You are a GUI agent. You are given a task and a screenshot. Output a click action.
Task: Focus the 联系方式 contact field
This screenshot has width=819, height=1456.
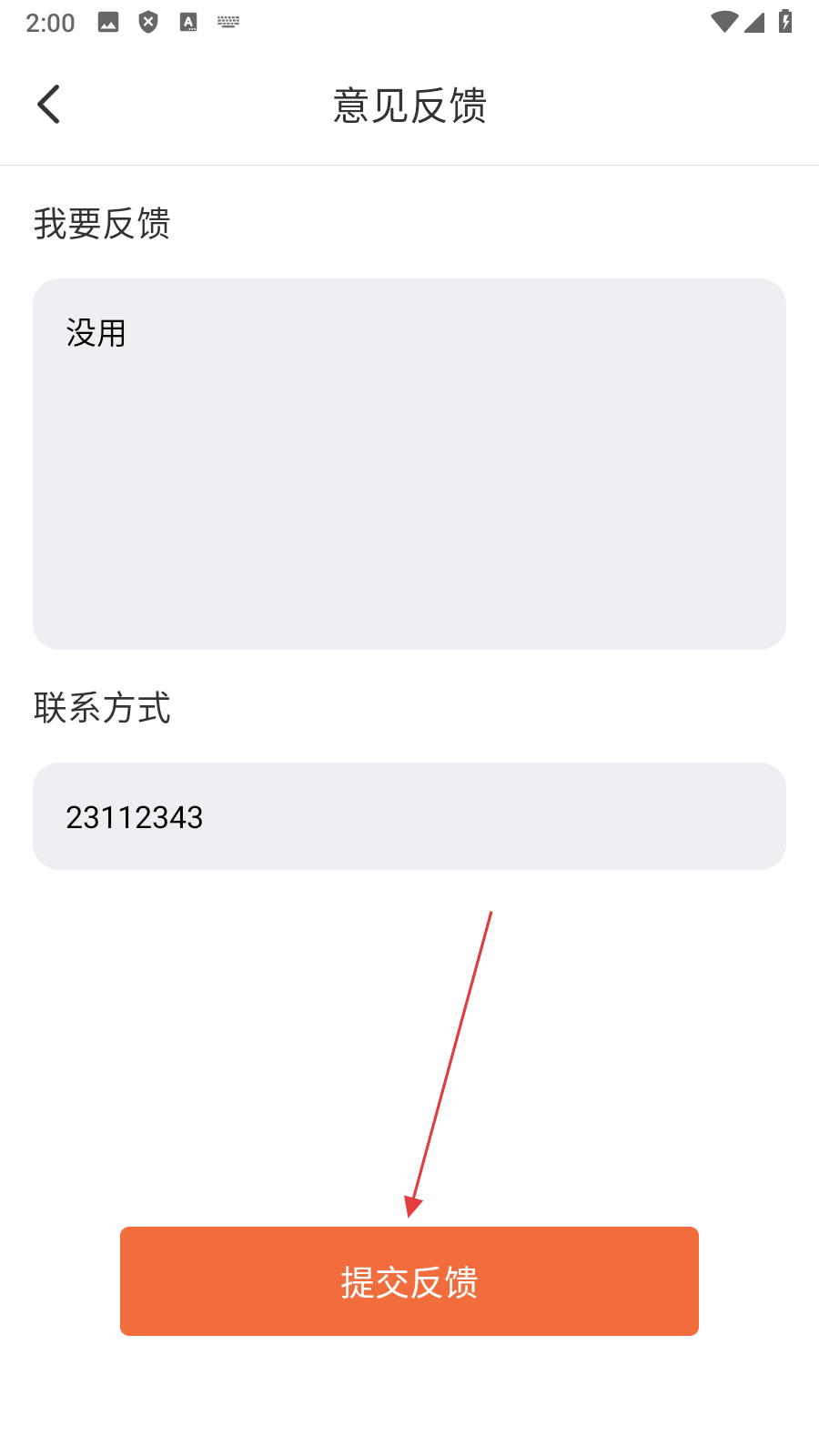[409, 816]
